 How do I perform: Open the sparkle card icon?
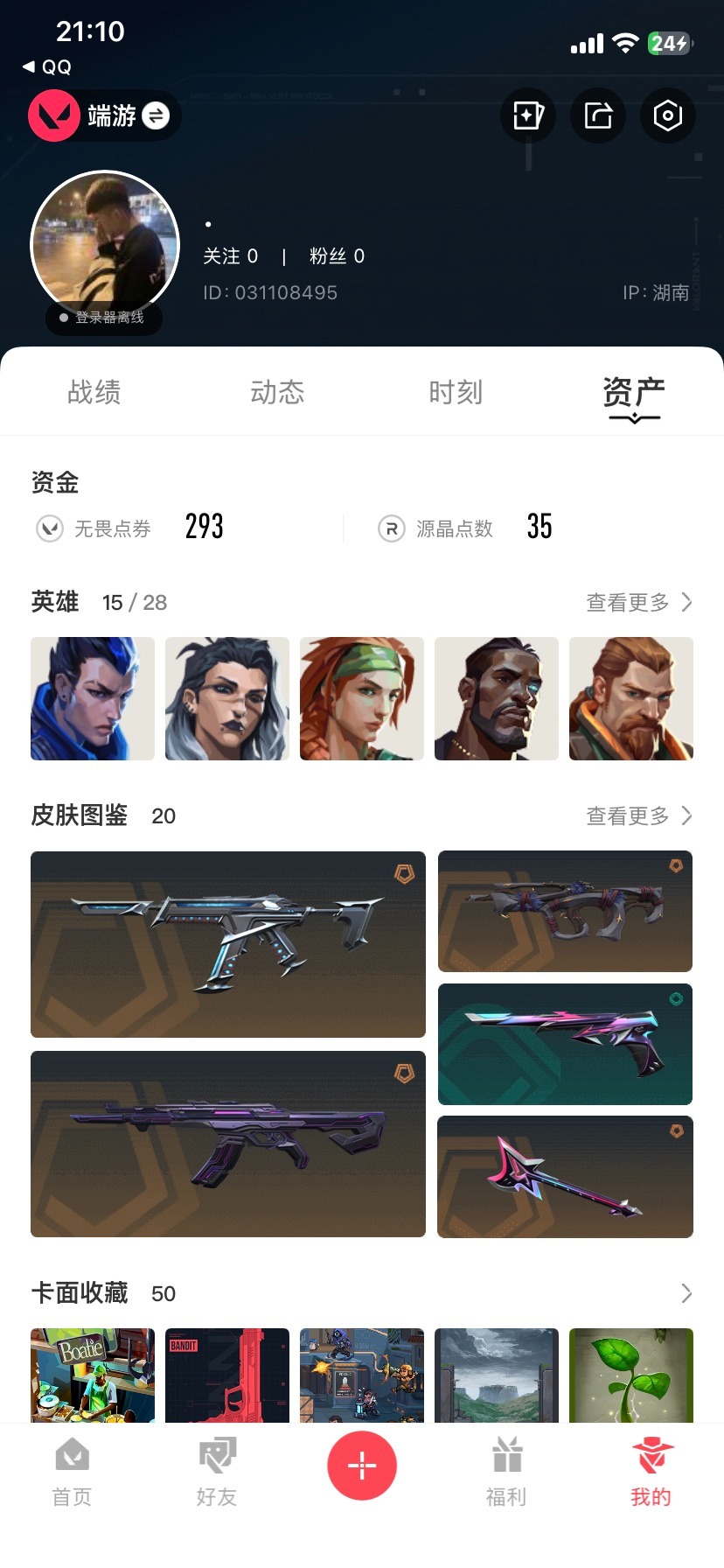[528, 115]
